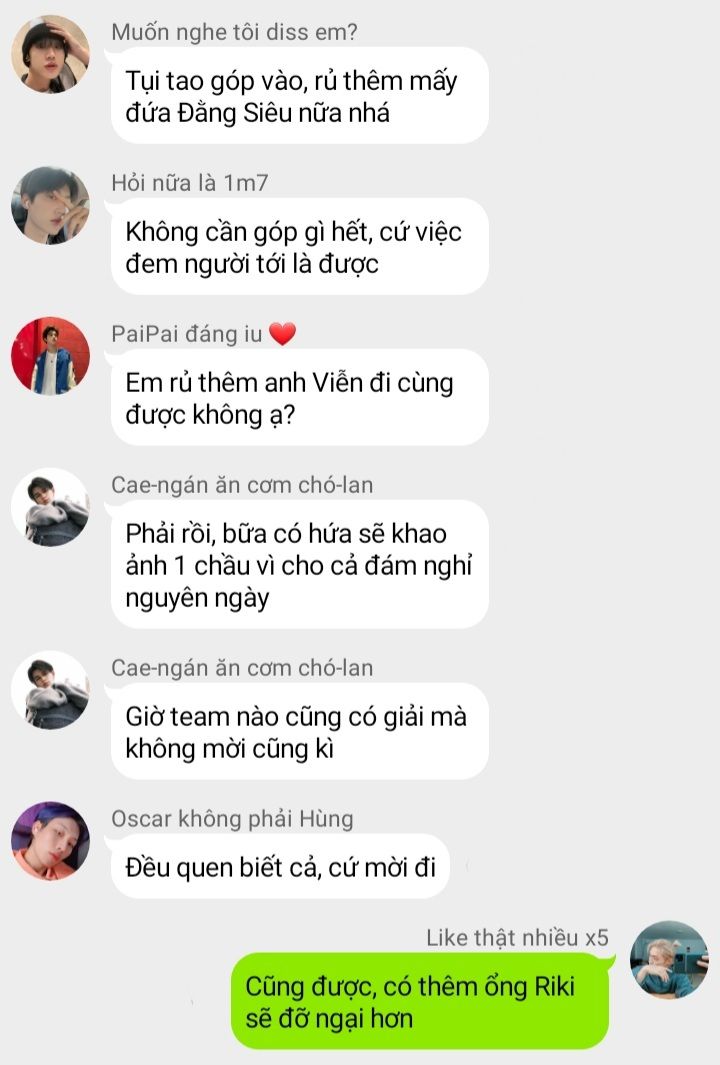The image size is (720, 1065).
Task: Tap Cae-ngán's avatar beside 'Phải rồi' message
Action: coord(50,507)
